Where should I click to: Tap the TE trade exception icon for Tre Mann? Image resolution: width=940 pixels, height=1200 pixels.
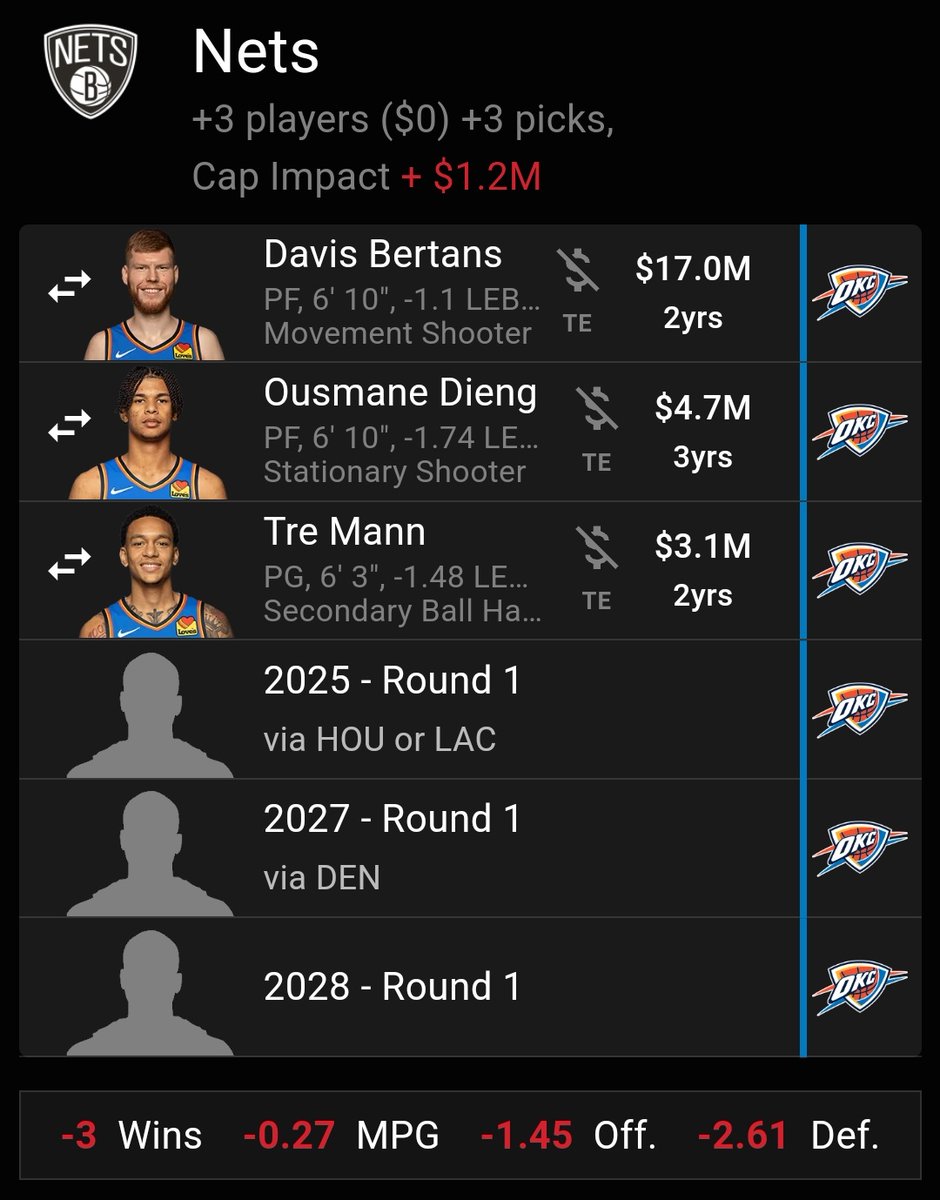(597, 565)
